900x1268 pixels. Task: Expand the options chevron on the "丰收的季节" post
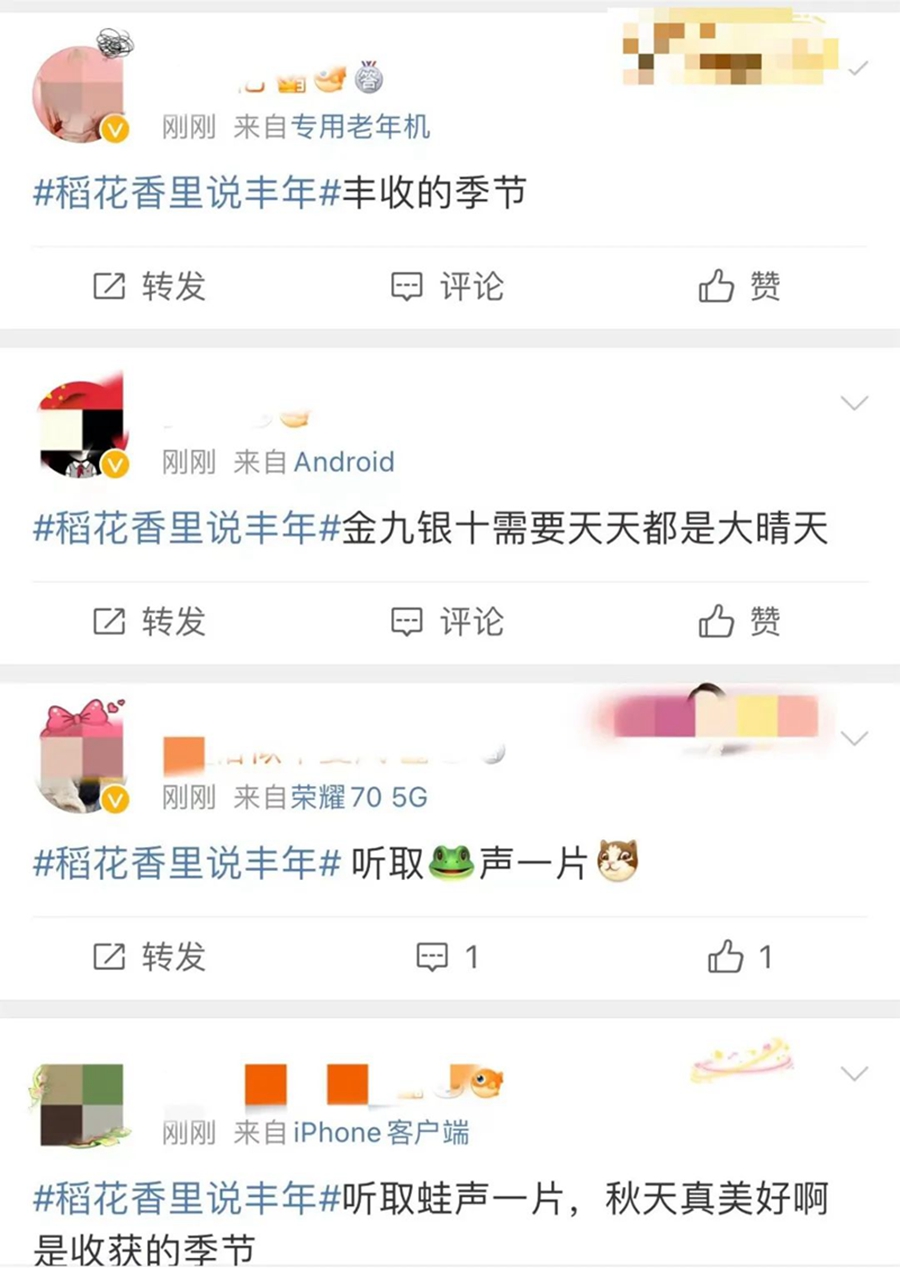pos(857,68)
